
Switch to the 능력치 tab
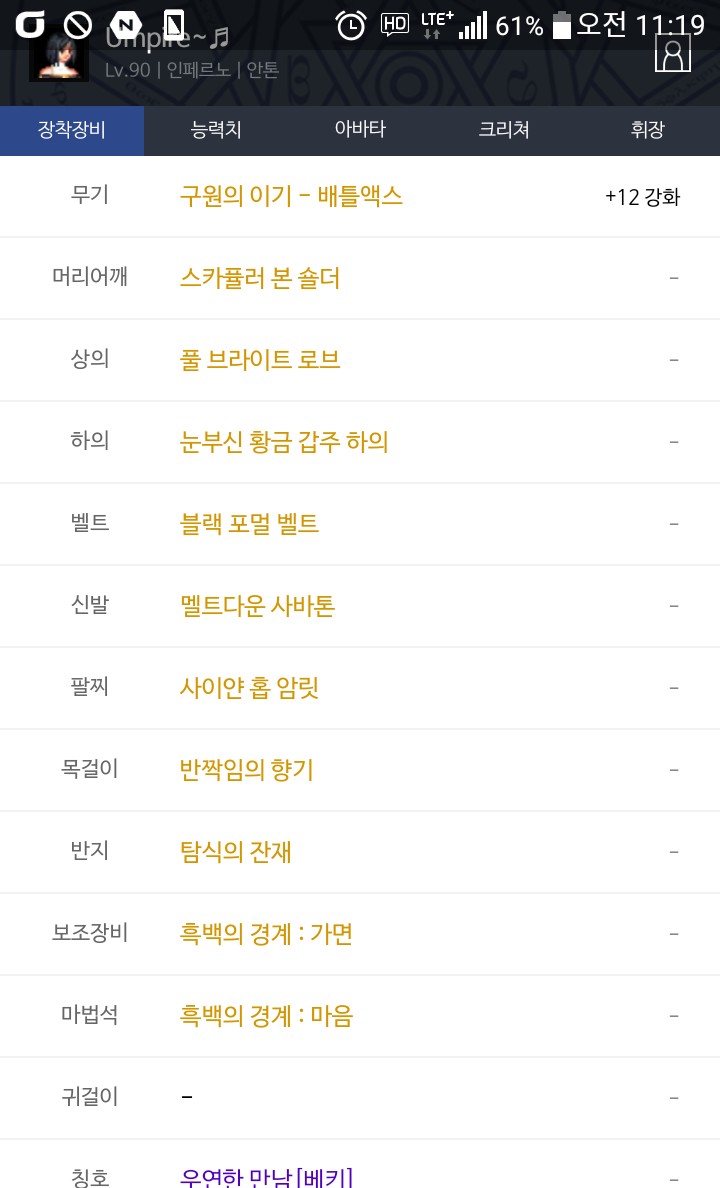[216, 130]
